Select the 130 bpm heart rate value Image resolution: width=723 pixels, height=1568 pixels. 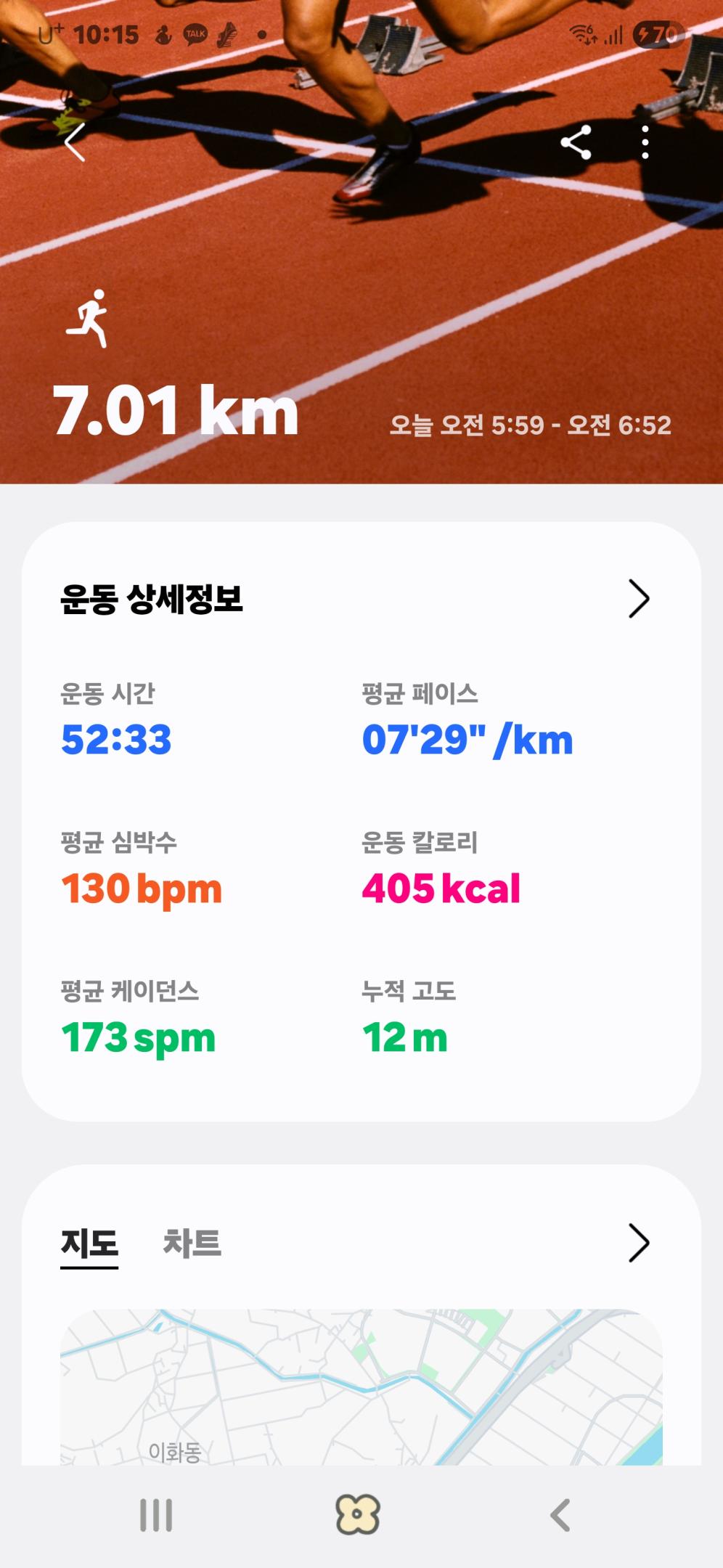pos(143,889)
